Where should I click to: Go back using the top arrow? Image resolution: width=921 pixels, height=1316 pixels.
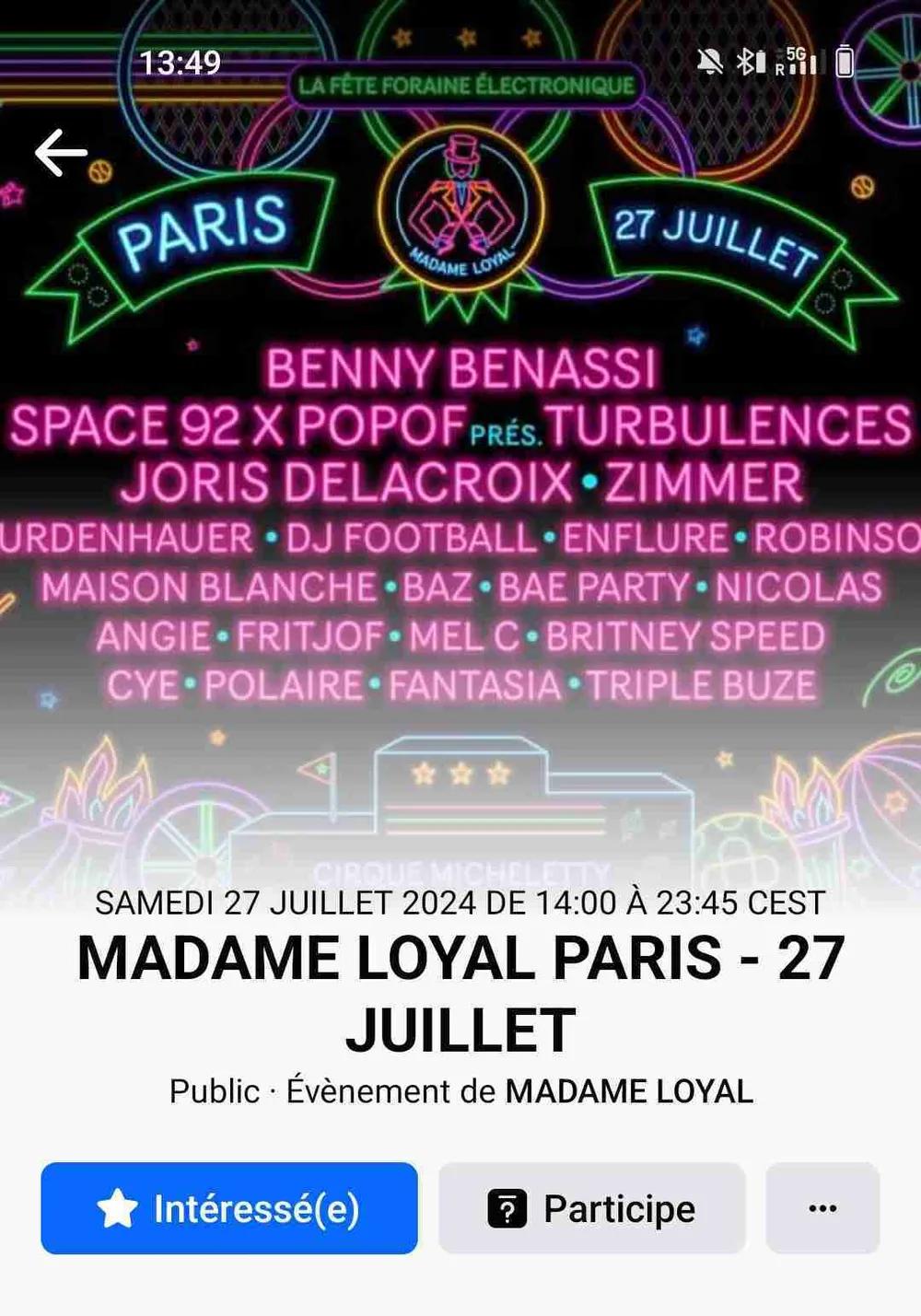coord(61,152)
